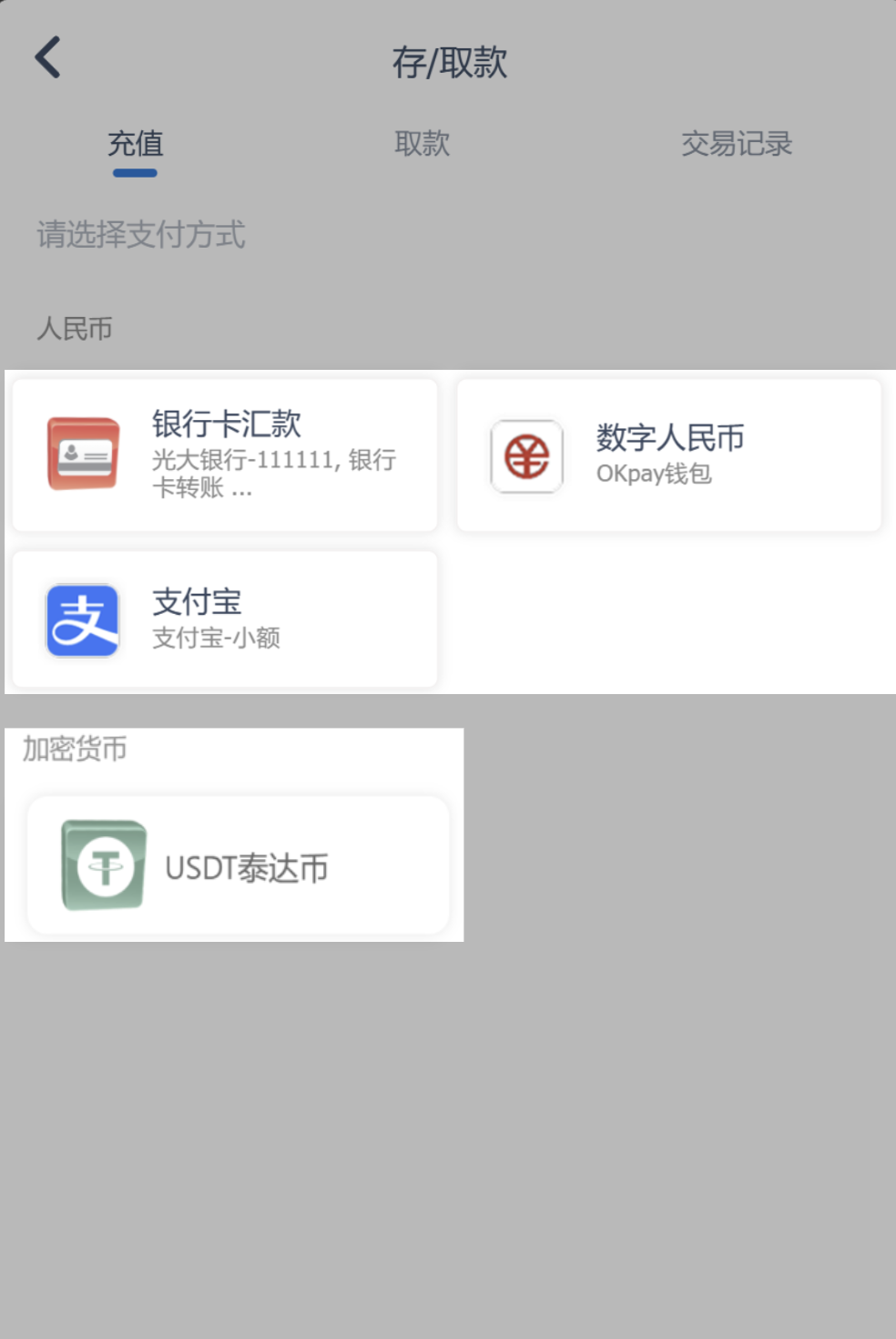The height and width of the screenshot is (1339, 896).
Task: Switch to the 取款 tab
Action: (x=422, y=144)
